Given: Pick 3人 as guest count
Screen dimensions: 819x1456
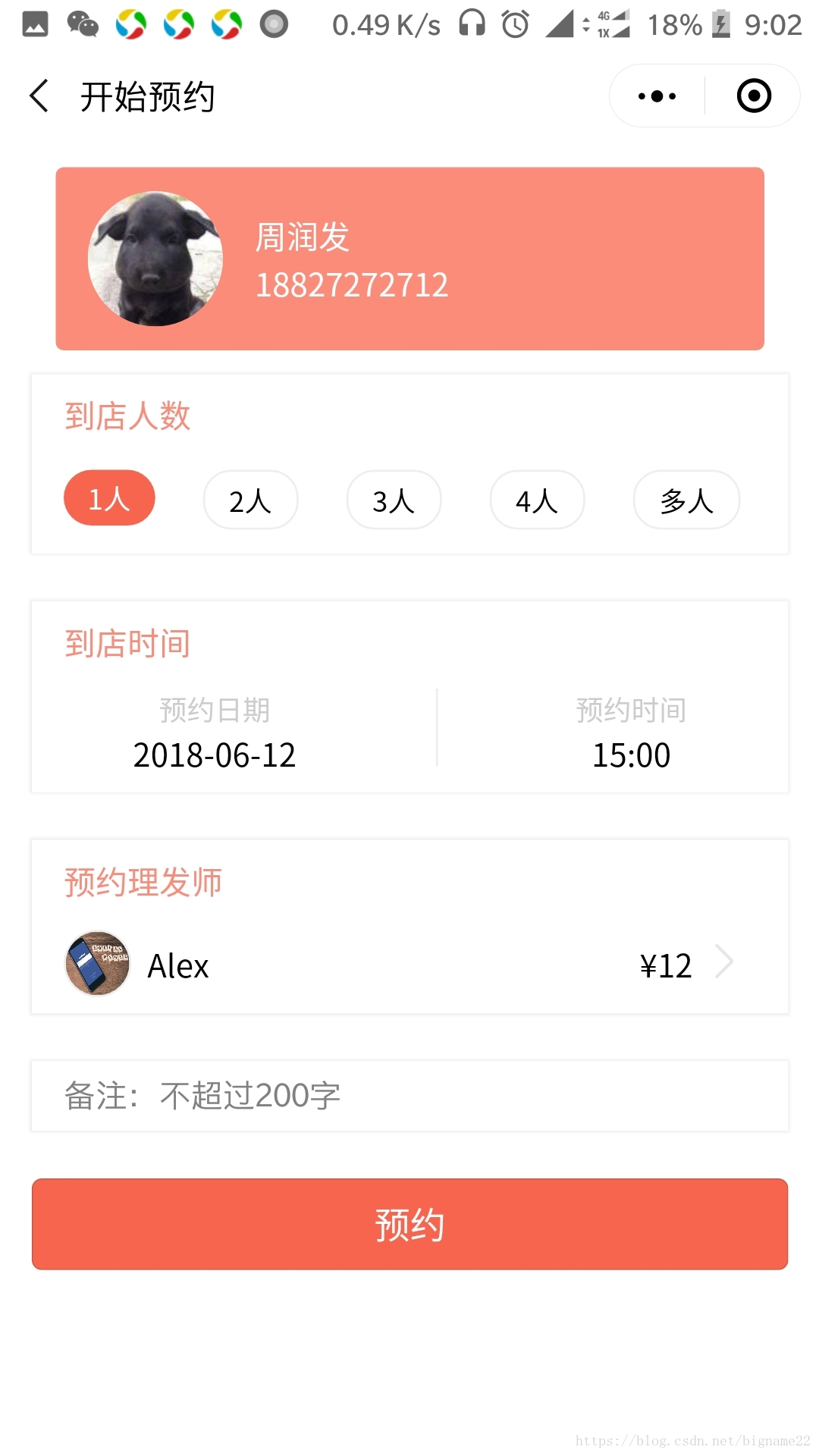Looking at the screenshot, I should click(x=394, y=500).
